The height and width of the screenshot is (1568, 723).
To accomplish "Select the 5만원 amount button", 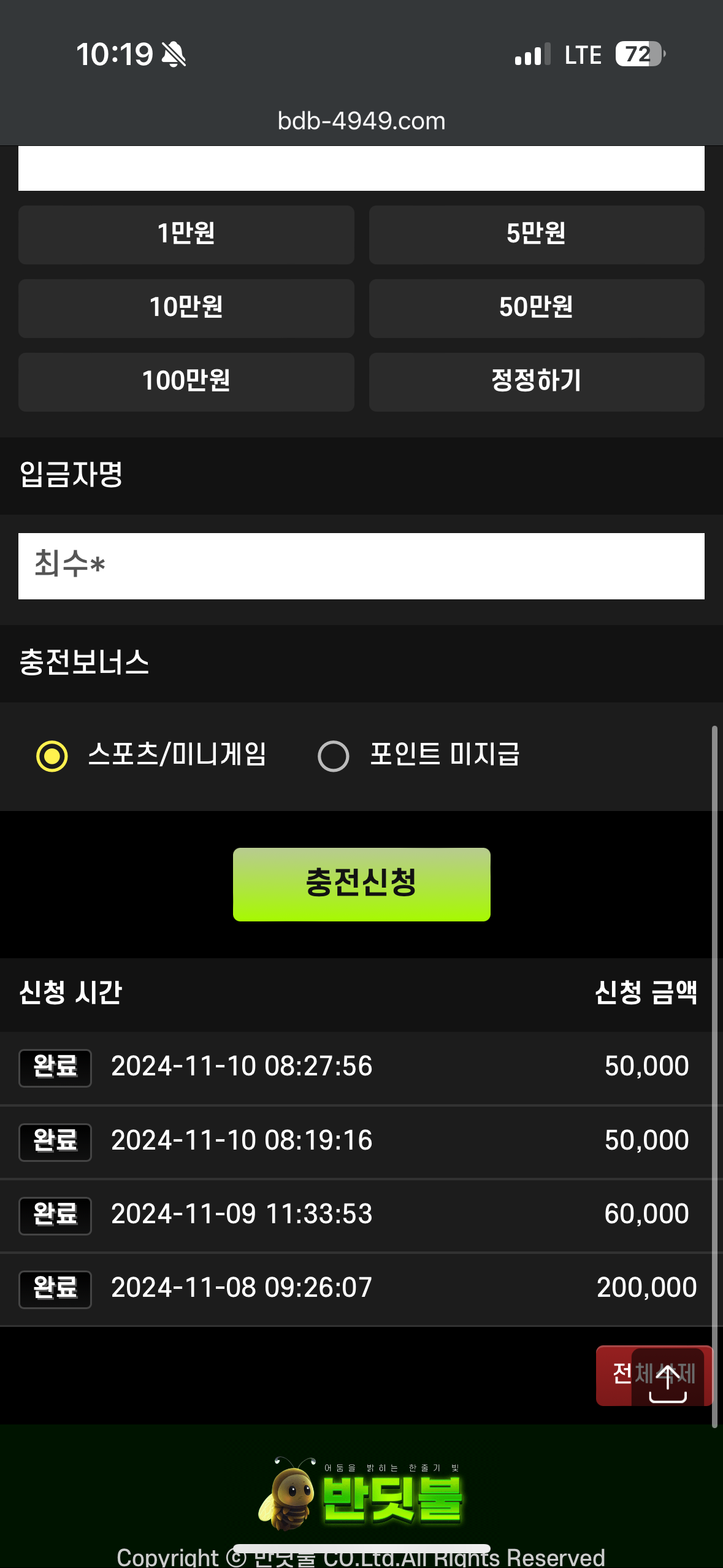I will pos(536,234).
